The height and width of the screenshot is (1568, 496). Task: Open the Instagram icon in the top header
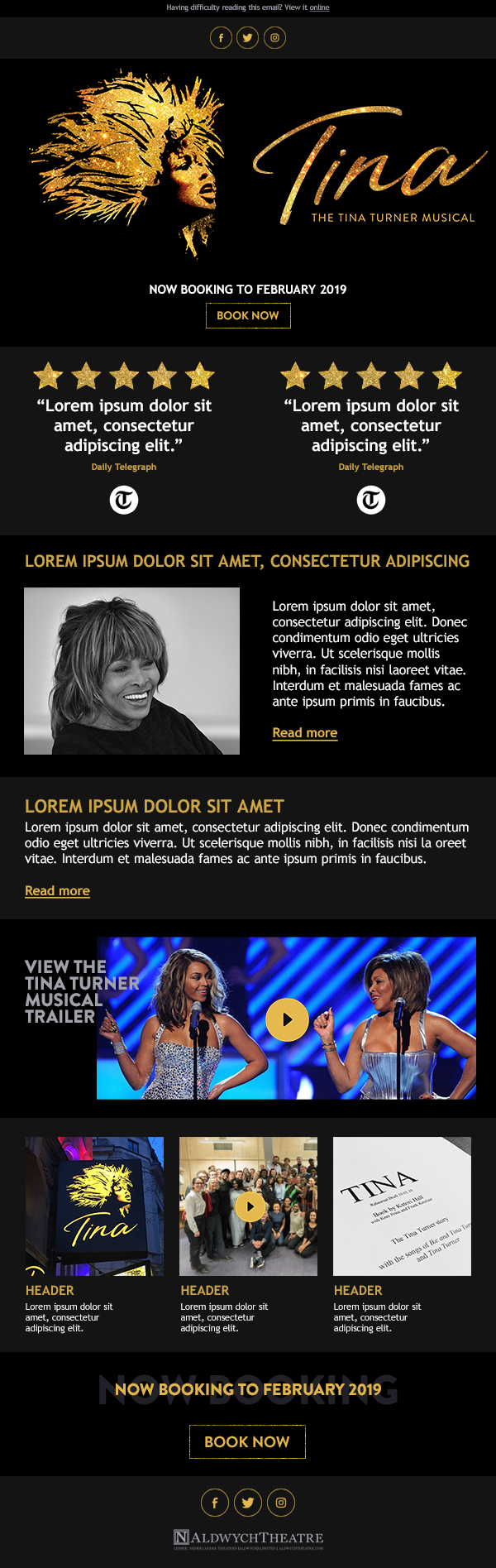(x=274, y=37)
